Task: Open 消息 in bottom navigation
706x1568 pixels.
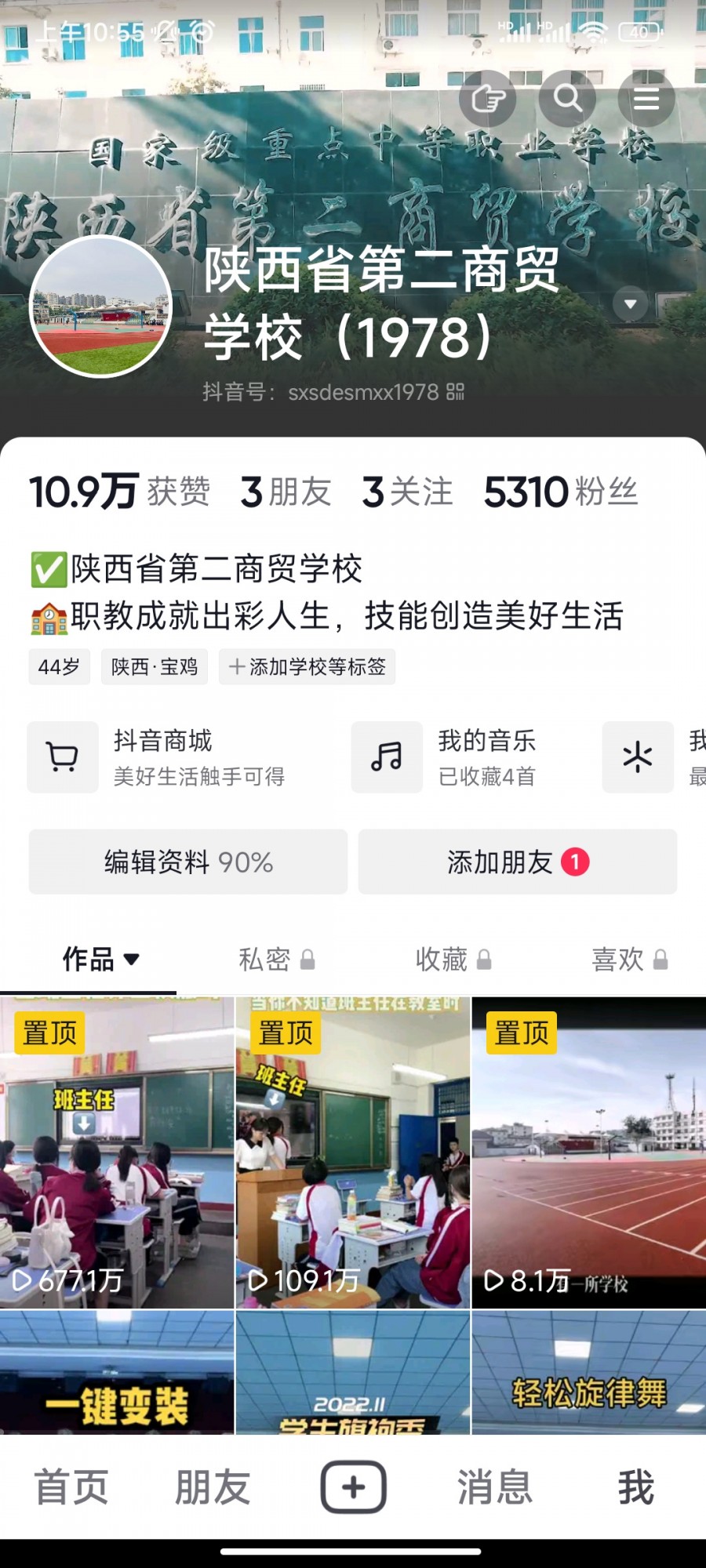Action: (x=494, y=1487)
